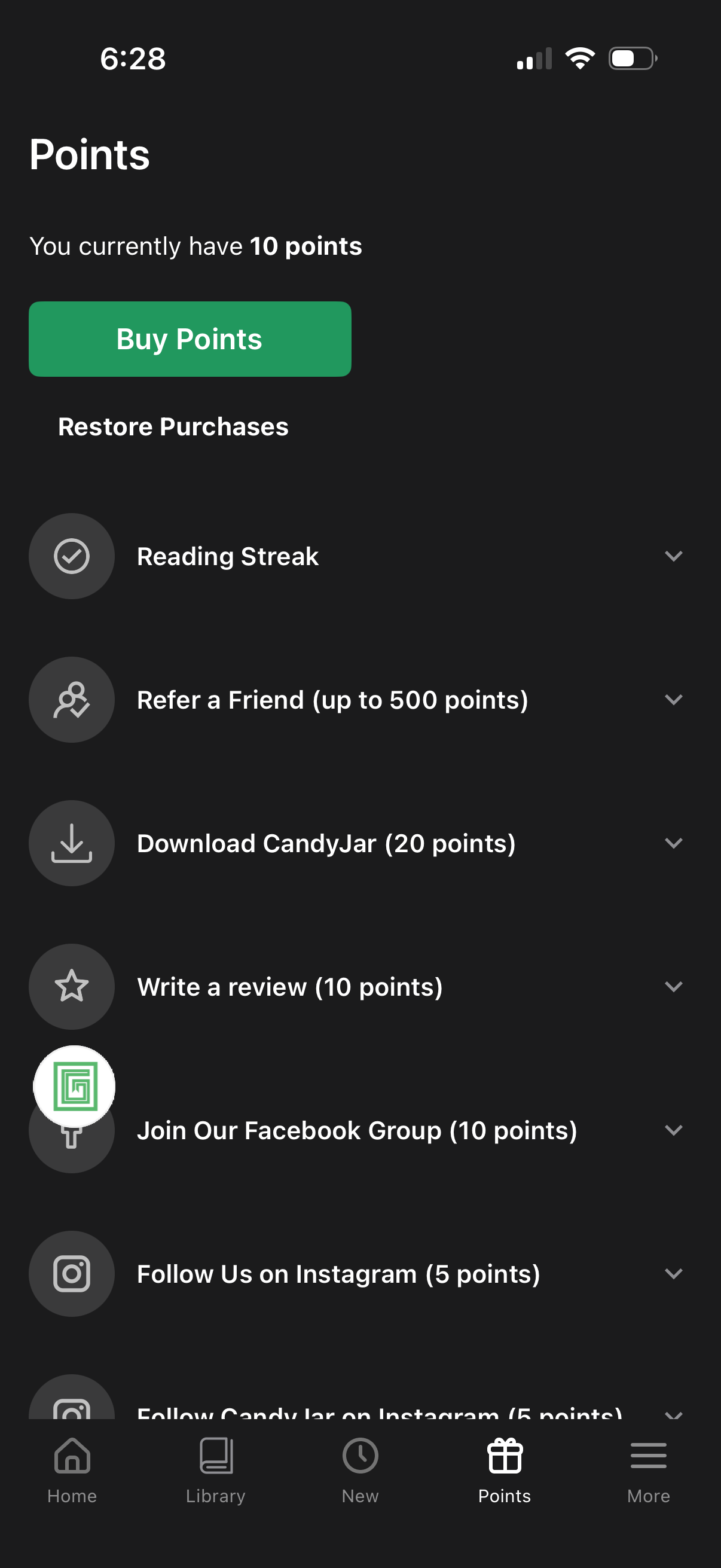Tap the download icon for Download CandyJar
The width and height of the screenshot is (721, 1568).
[x=71, y=843]
